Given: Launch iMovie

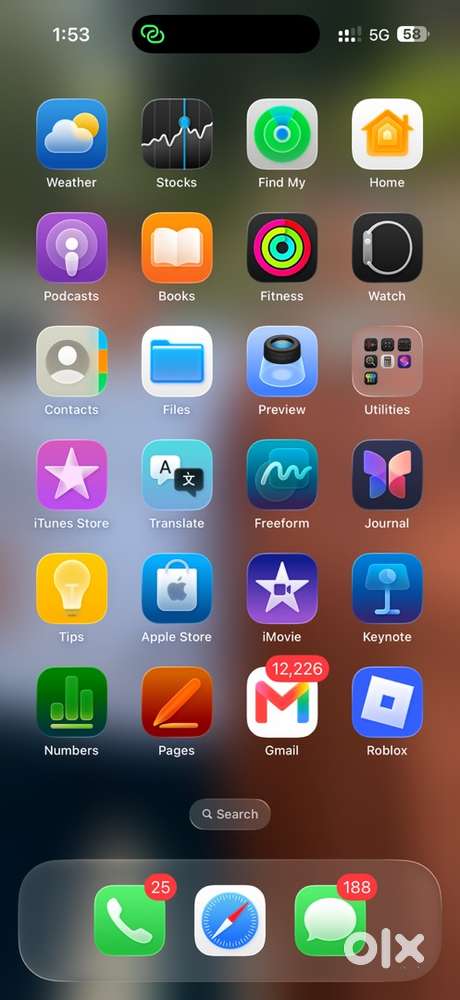Looking at the screenshot, I should (282, 588).
